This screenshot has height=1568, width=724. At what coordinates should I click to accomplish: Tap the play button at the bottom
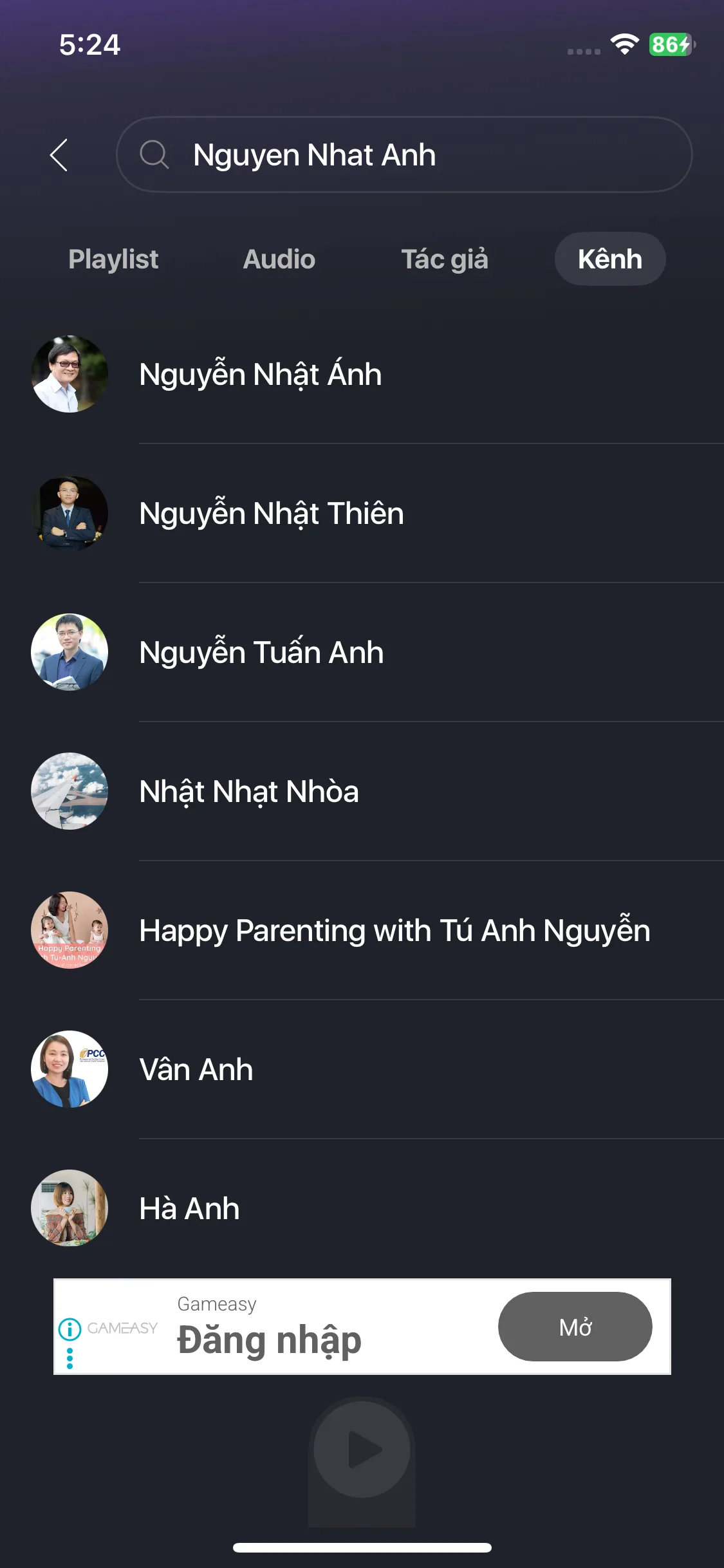[x=362, y=1450]
